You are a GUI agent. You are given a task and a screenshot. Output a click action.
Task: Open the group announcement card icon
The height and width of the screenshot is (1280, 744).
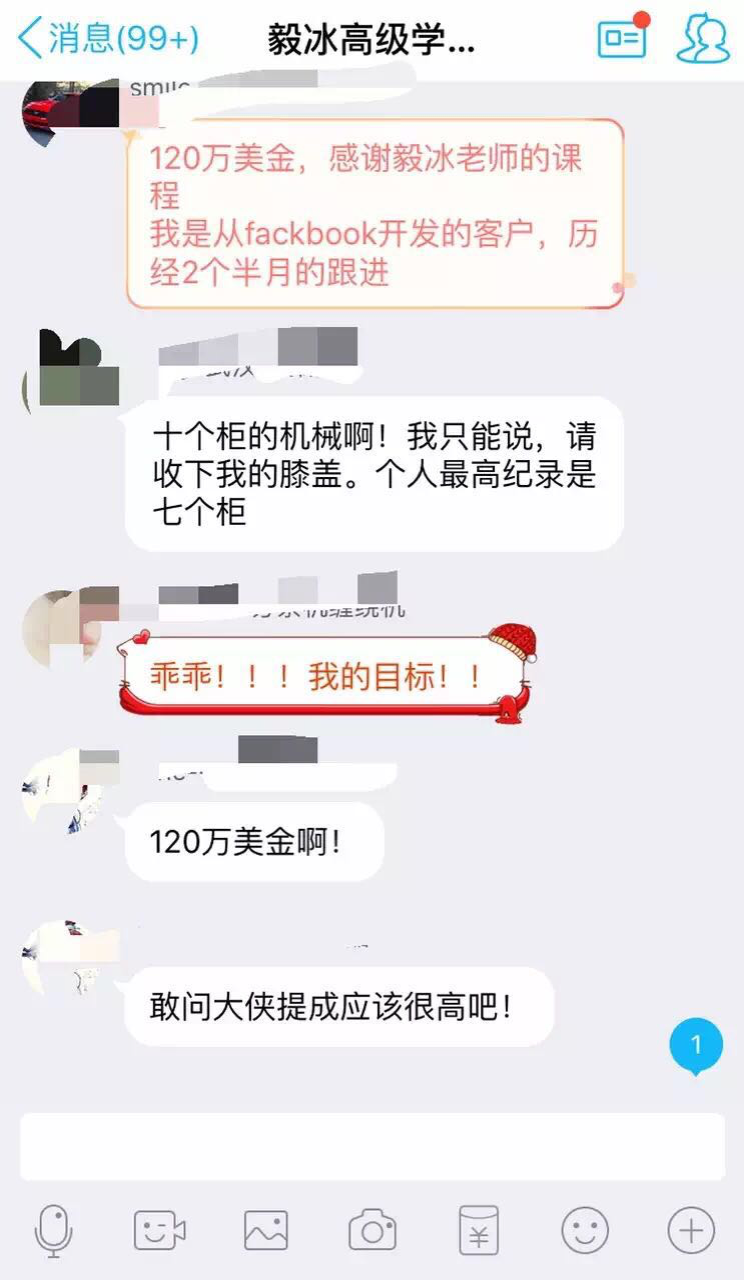[623, 36]
